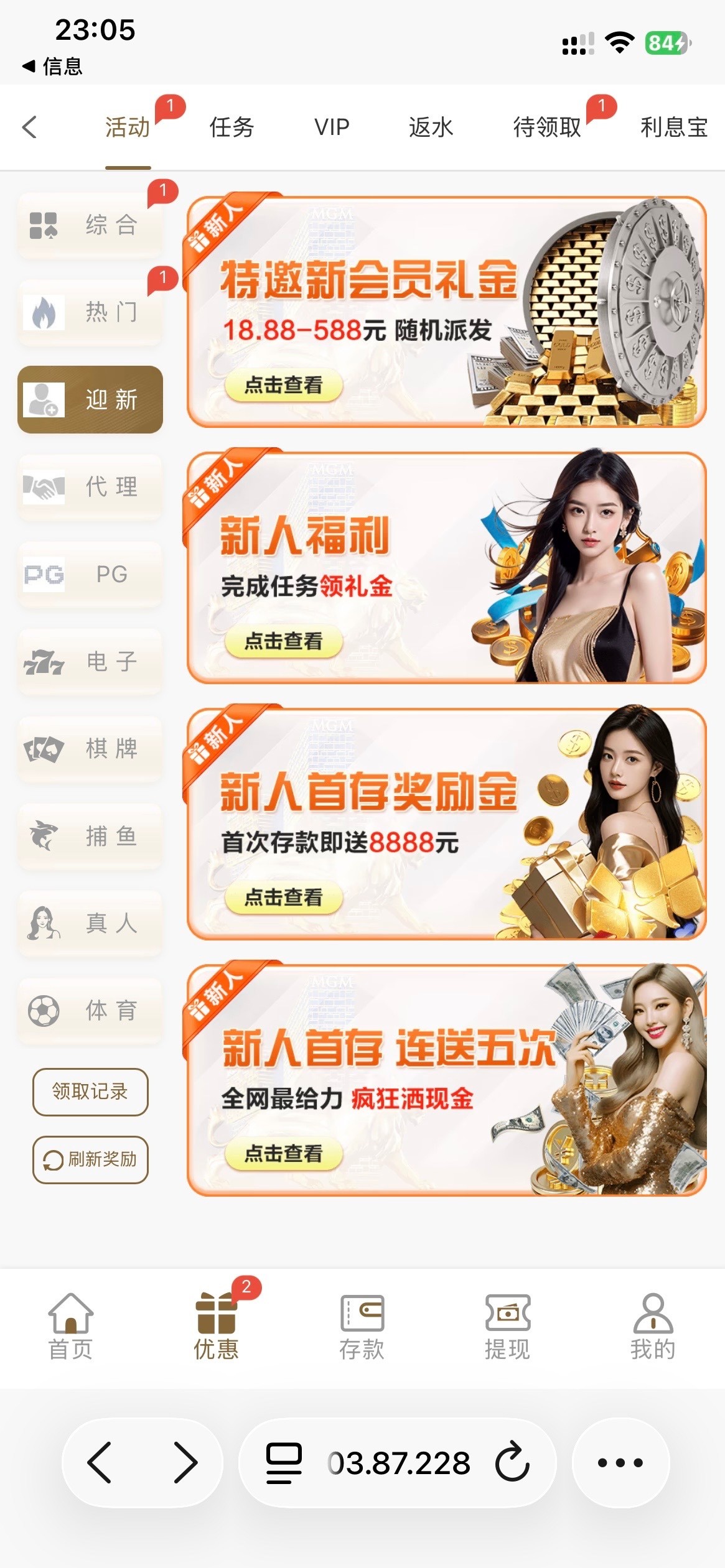
Task: Open the 待领取 tab
Action: coord(547,128)
